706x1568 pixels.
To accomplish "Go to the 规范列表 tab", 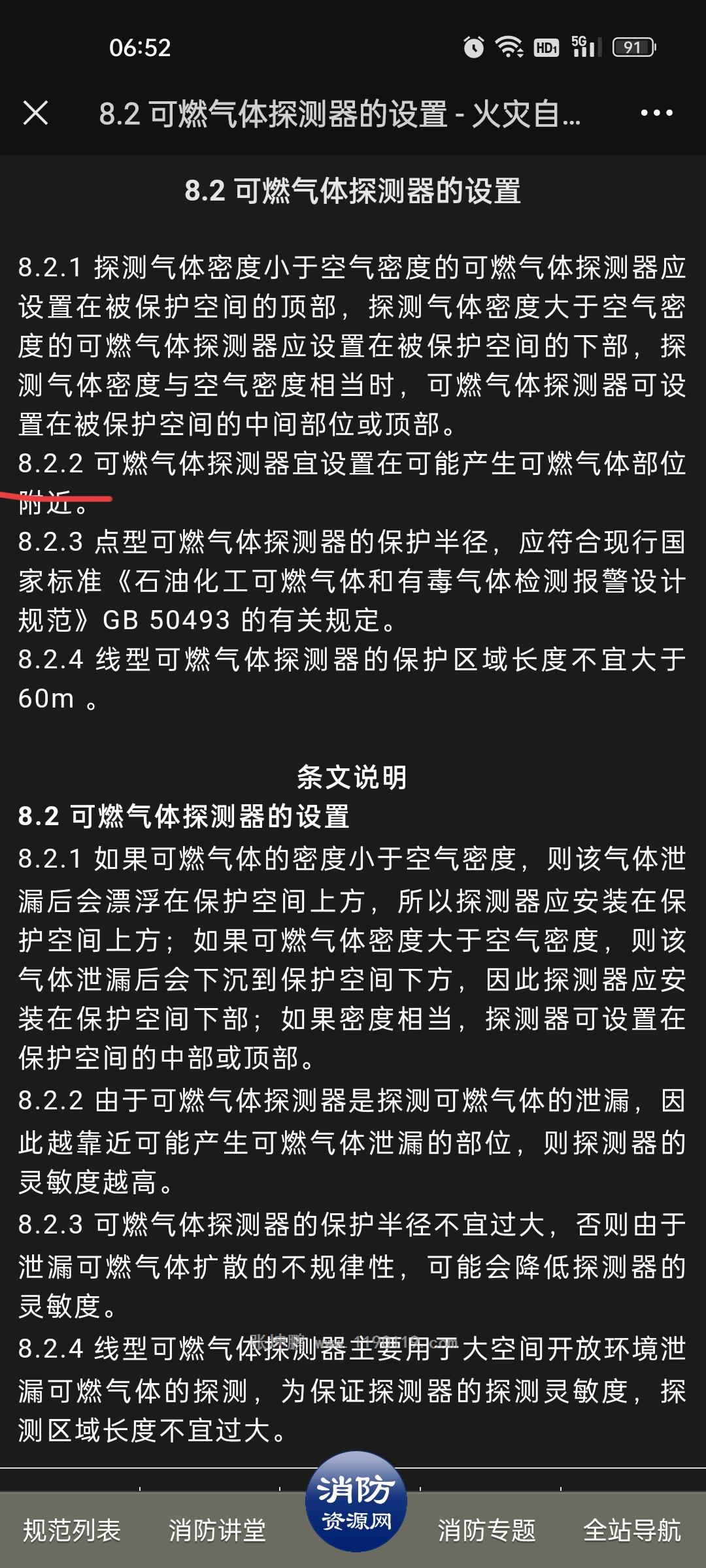I will tap(72, 1530).
